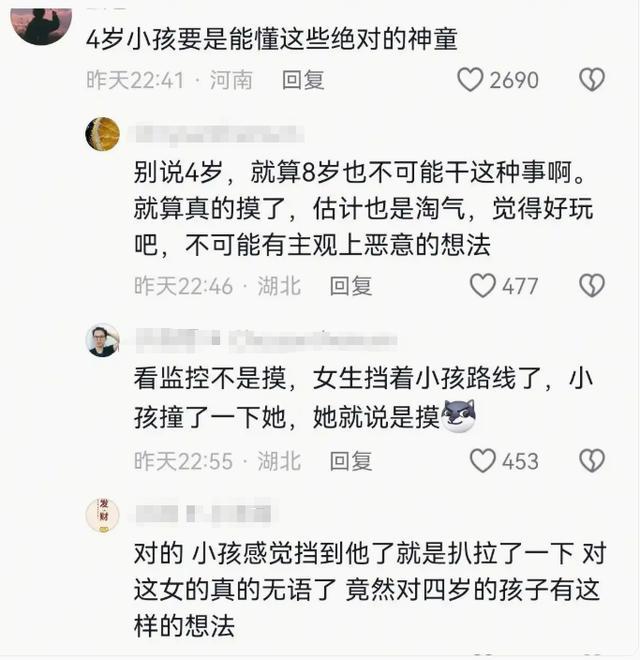Dislike the reply posted at 22:46
This screenshot has height=660, width=640.
[592, 286]
